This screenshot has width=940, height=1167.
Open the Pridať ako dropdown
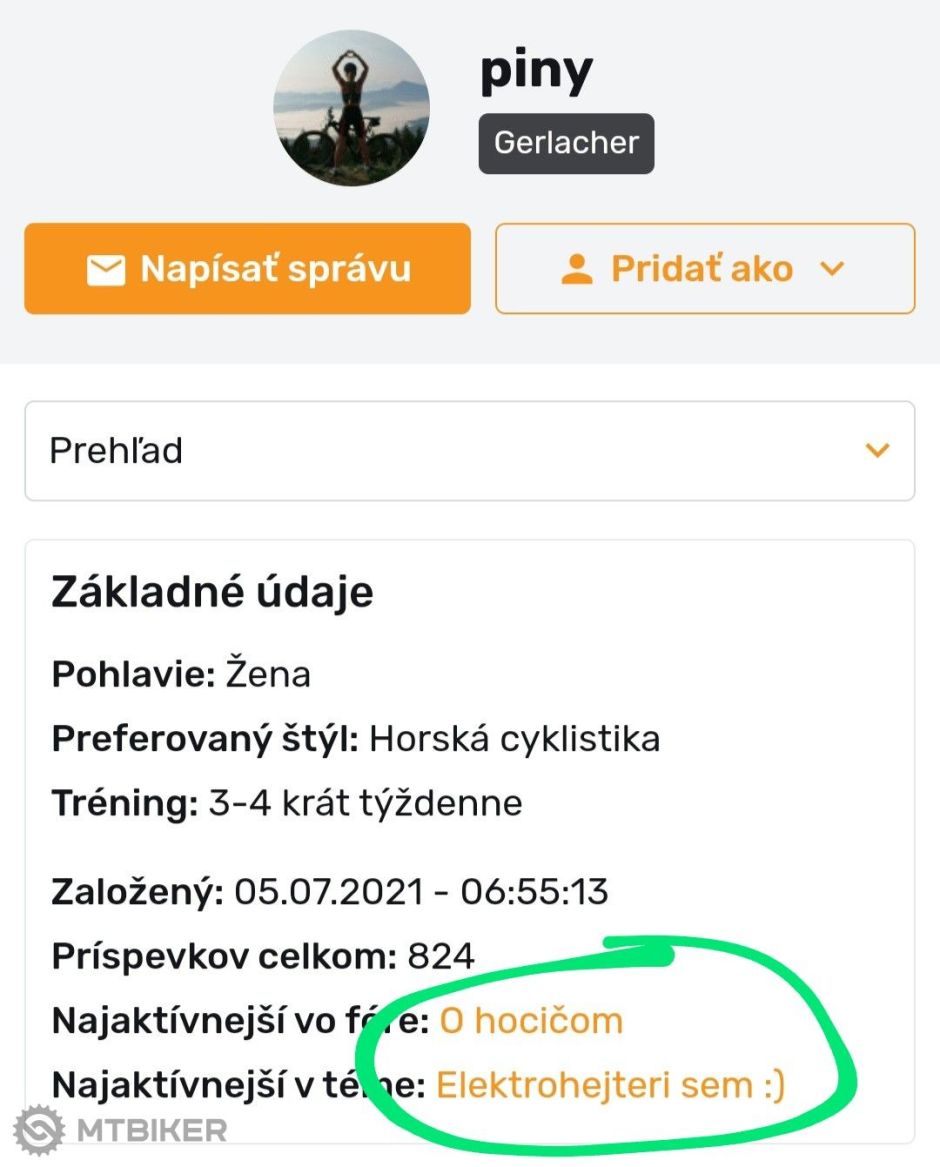(705, 269)
